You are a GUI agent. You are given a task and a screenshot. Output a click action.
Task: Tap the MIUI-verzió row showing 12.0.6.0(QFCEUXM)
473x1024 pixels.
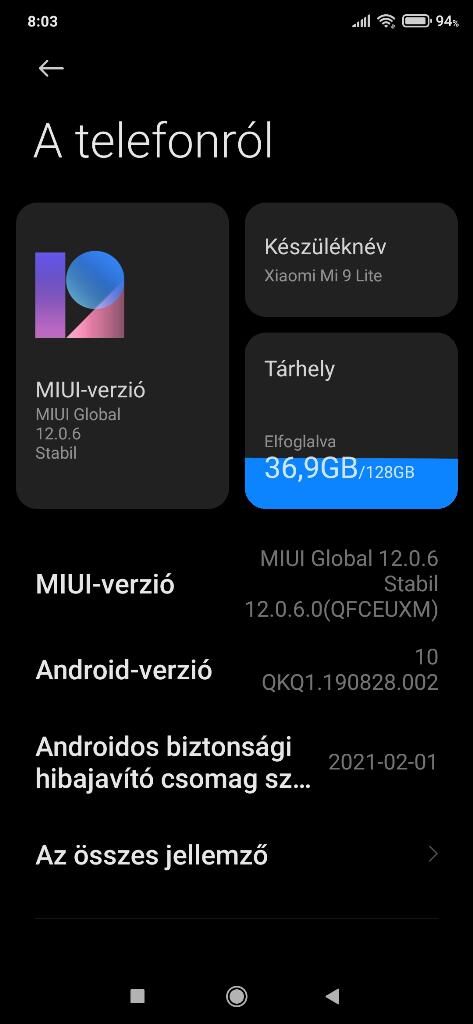pos(236,584)
